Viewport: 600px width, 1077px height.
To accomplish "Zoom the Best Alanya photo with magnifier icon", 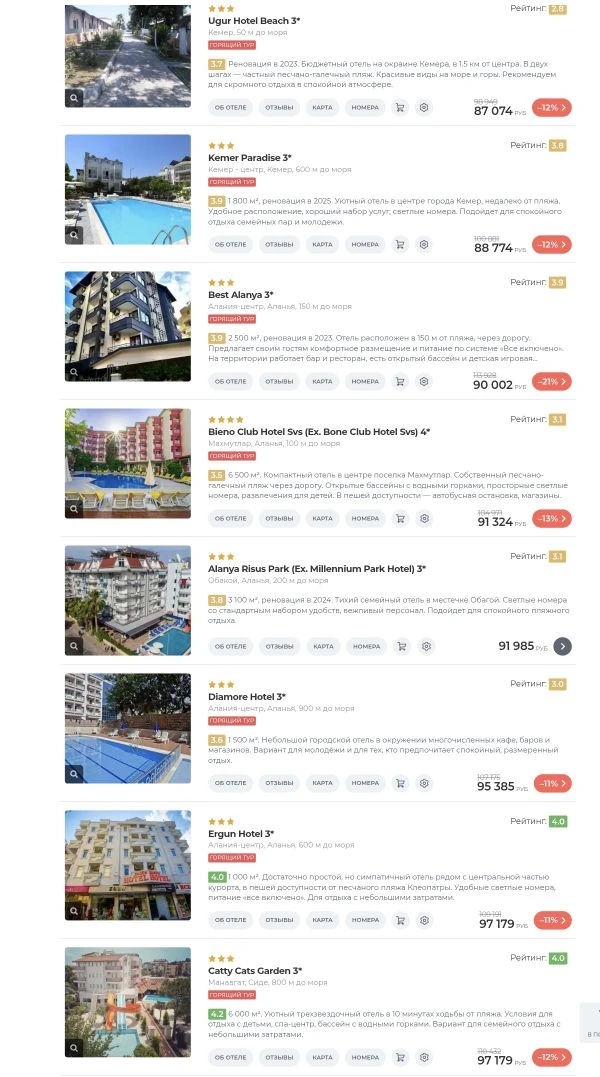I will [x=74, y=373].
